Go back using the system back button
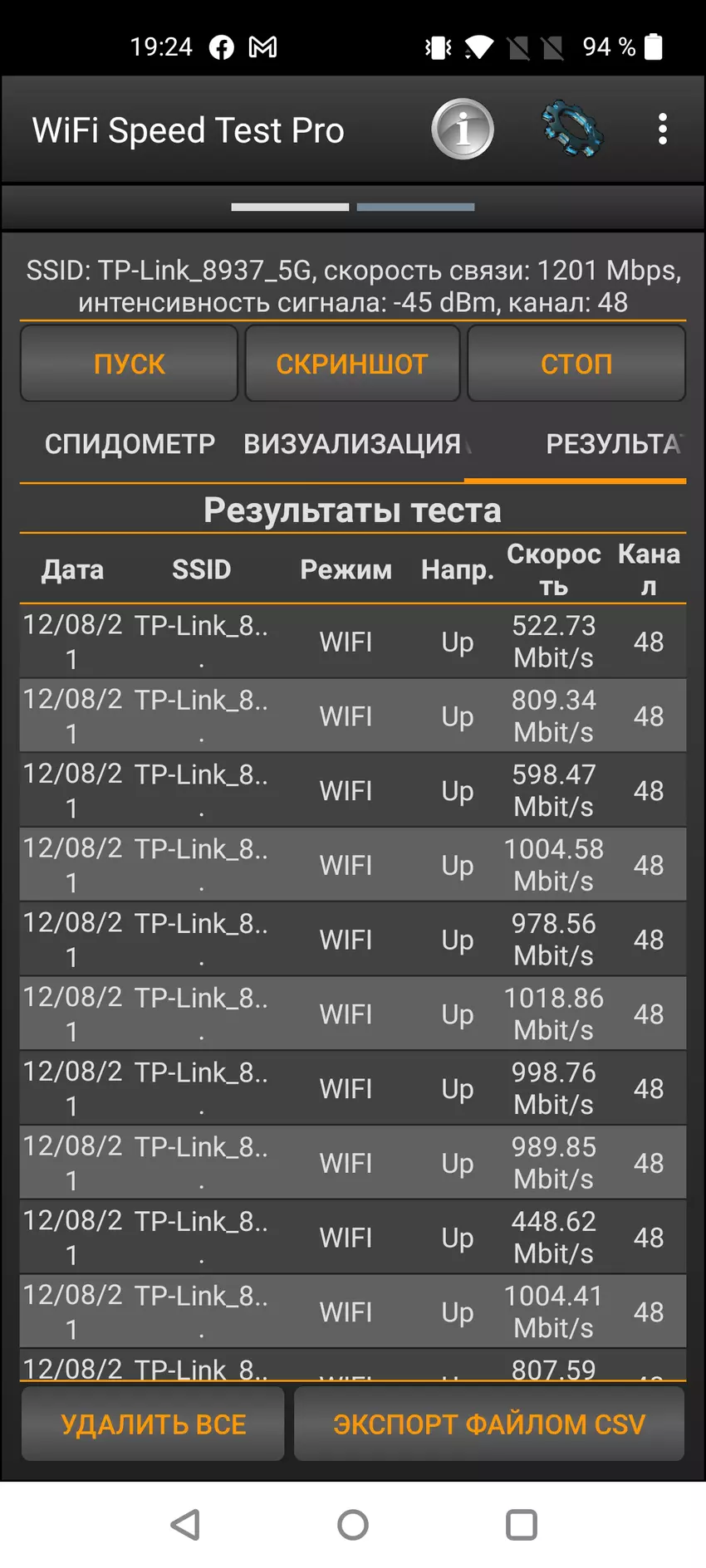This screenshot has width=706, height=1568. point(185,1525)
